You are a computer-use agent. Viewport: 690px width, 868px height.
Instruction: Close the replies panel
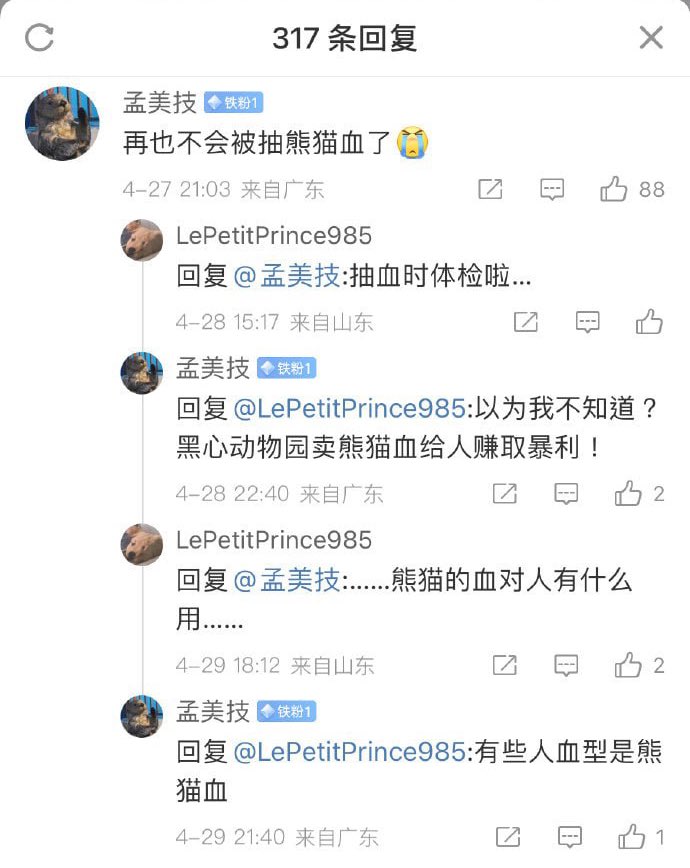(x=651, y=38)
